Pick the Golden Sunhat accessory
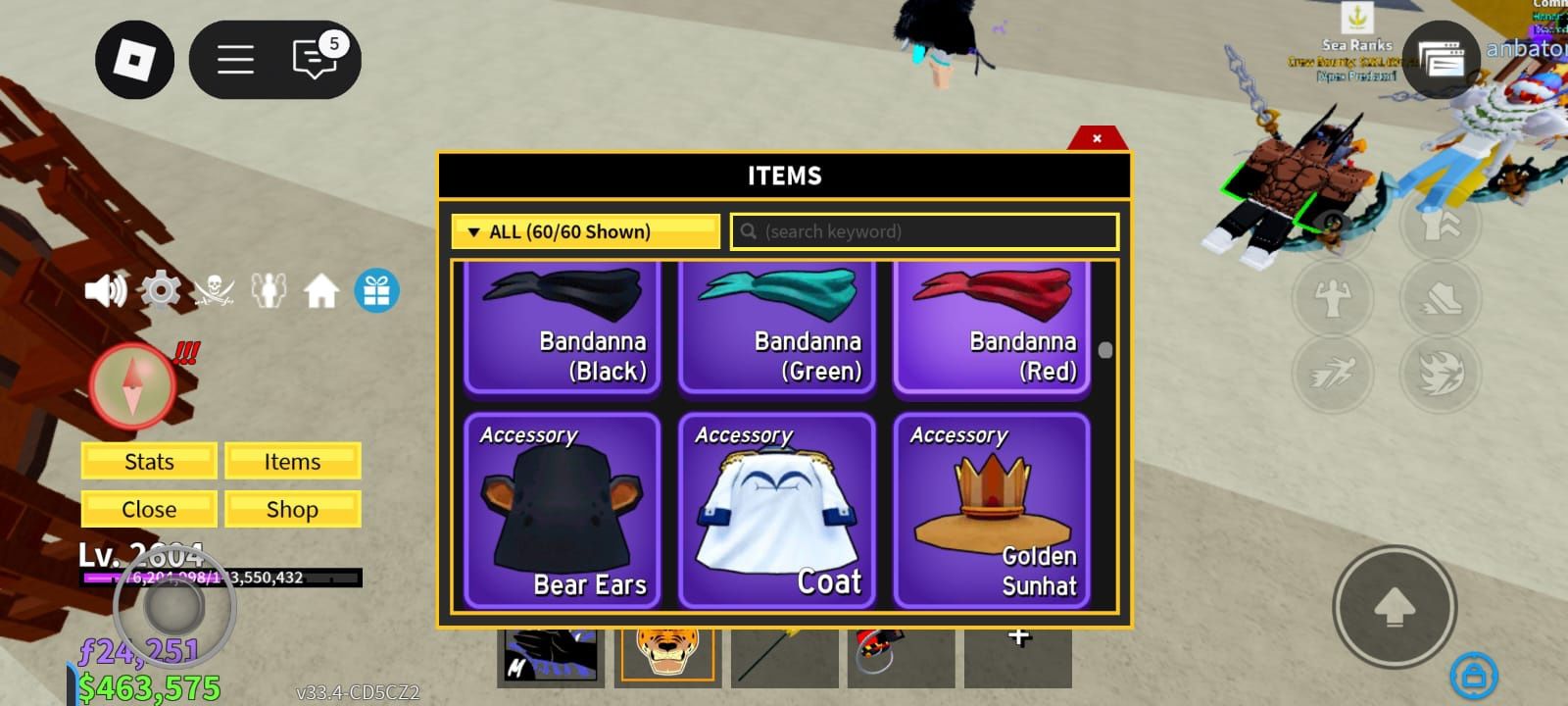 pyautogui.click(x=992, y=510)
